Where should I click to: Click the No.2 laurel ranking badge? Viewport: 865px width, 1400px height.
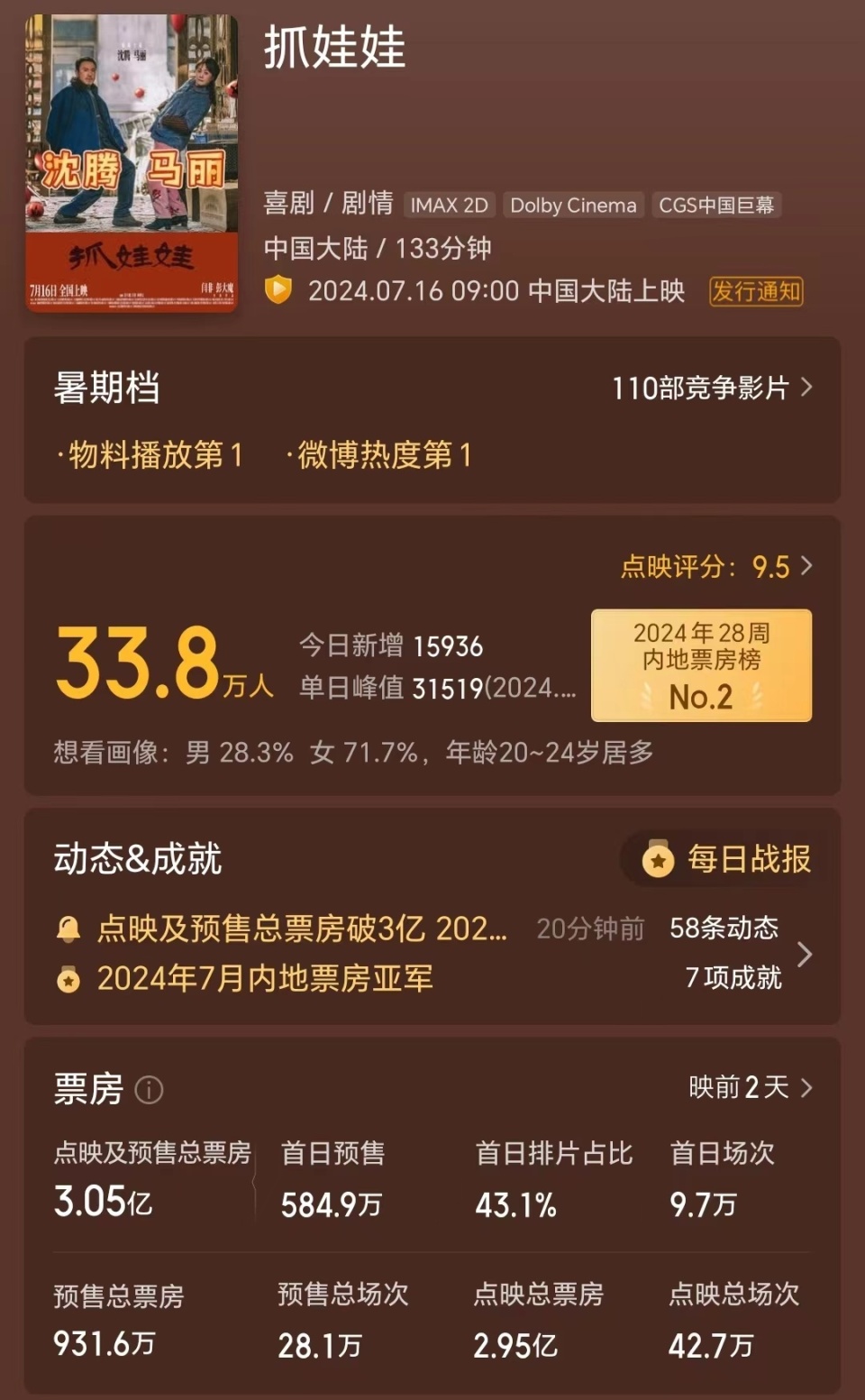(702, 664)
